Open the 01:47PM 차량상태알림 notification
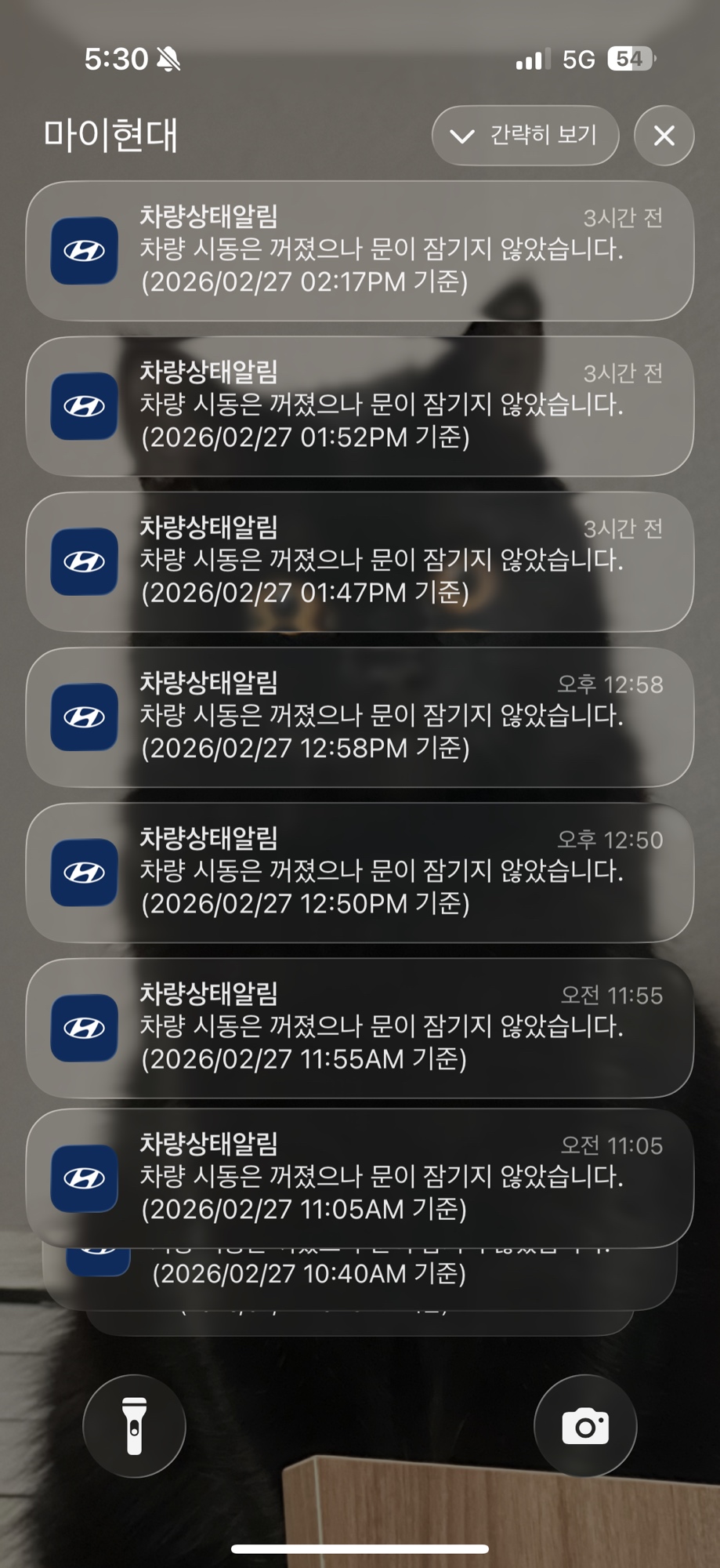 (x=360, y=561)
